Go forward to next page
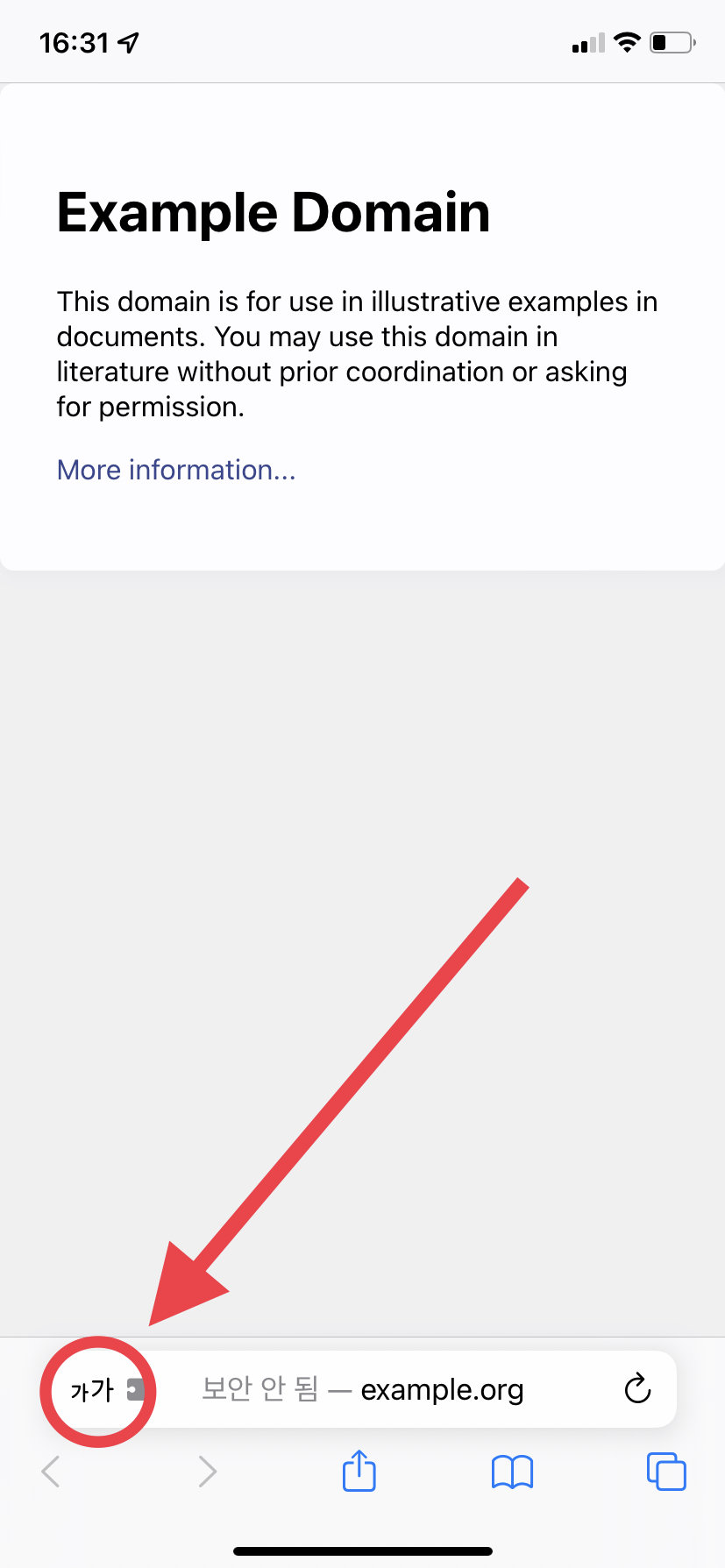Viewport: 725px width, 1568px height. pyautogui.click(x=207, y=1472)
